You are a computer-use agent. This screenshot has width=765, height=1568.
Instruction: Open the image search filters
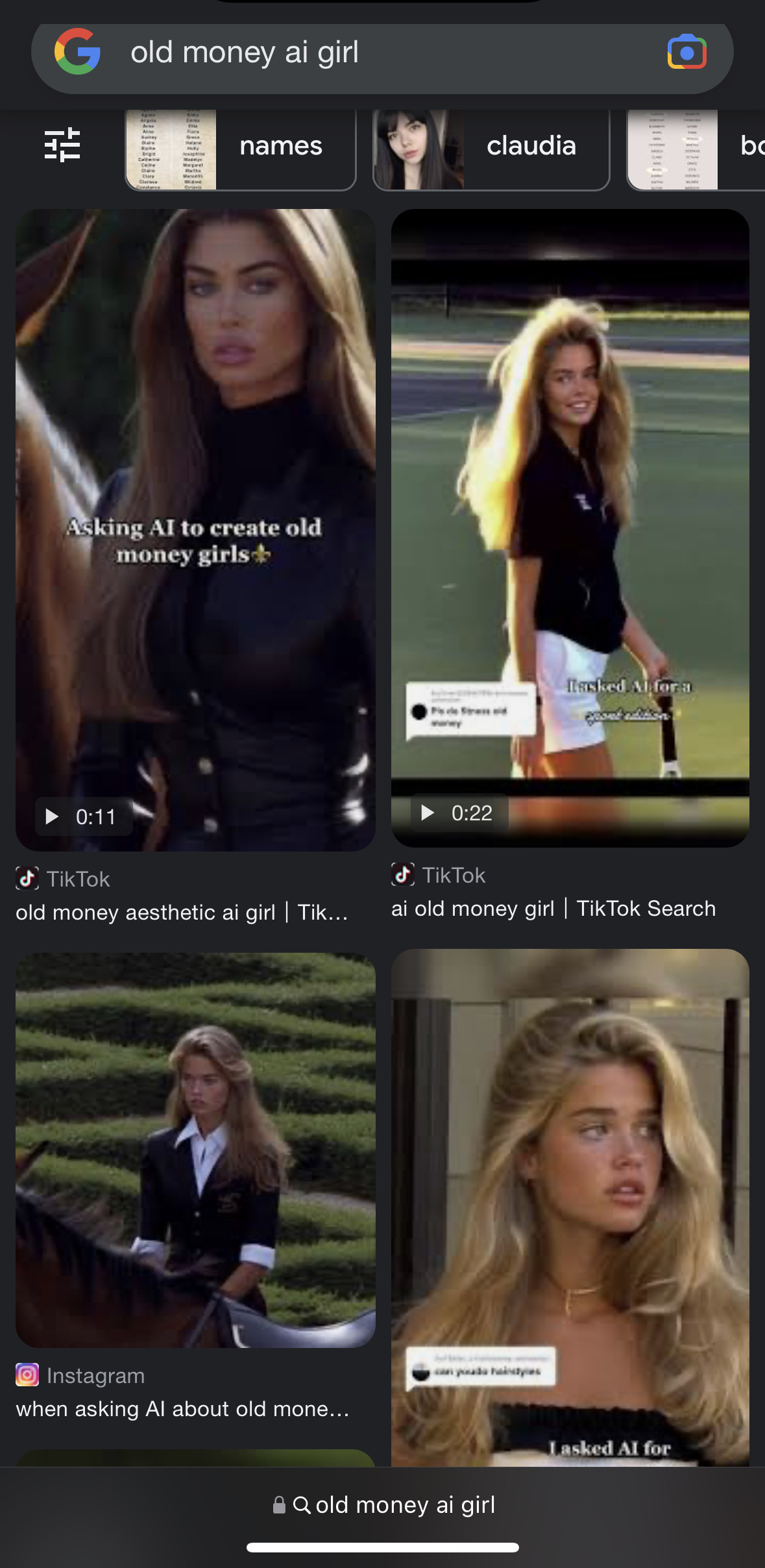[62, 145]
